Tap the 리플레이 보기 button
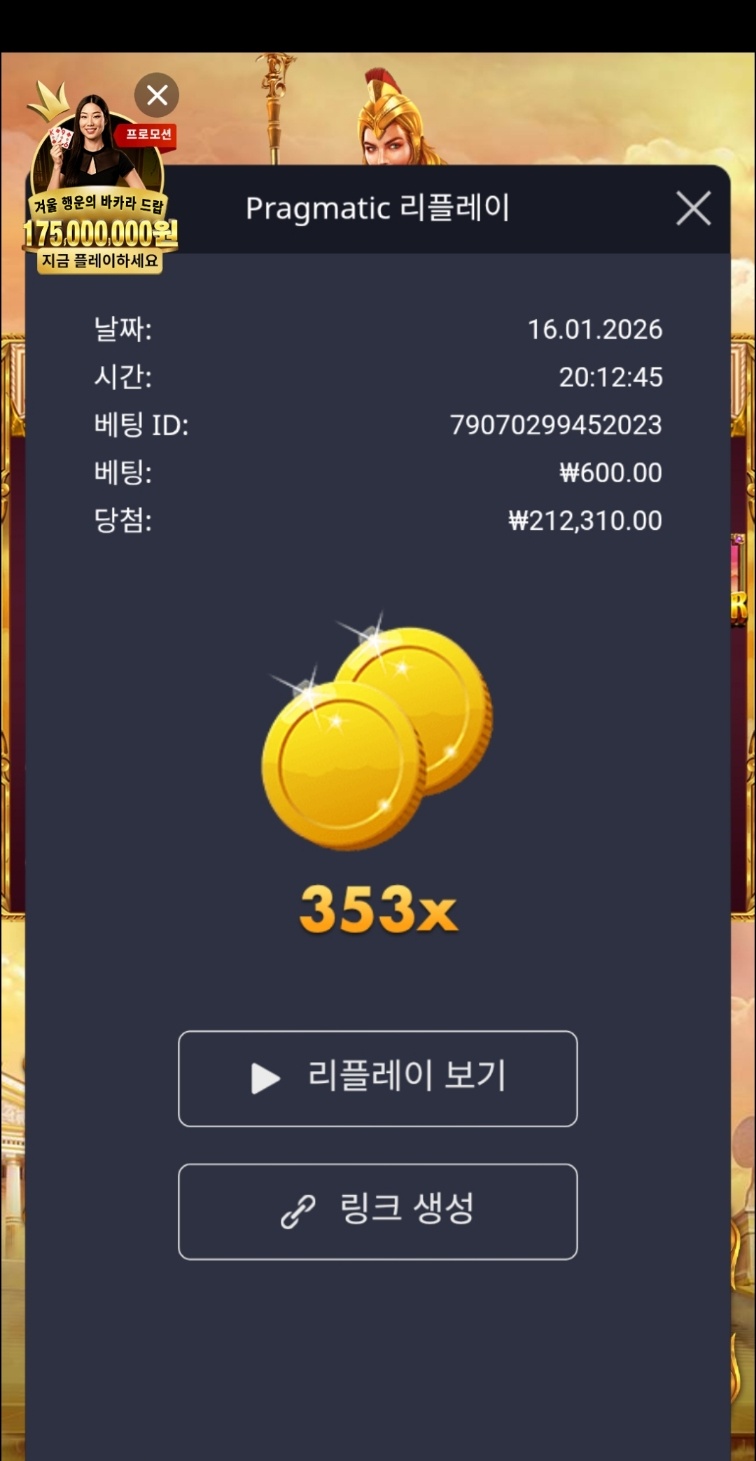This screenshot has width=756, height=1461. tap(377, 1078)
